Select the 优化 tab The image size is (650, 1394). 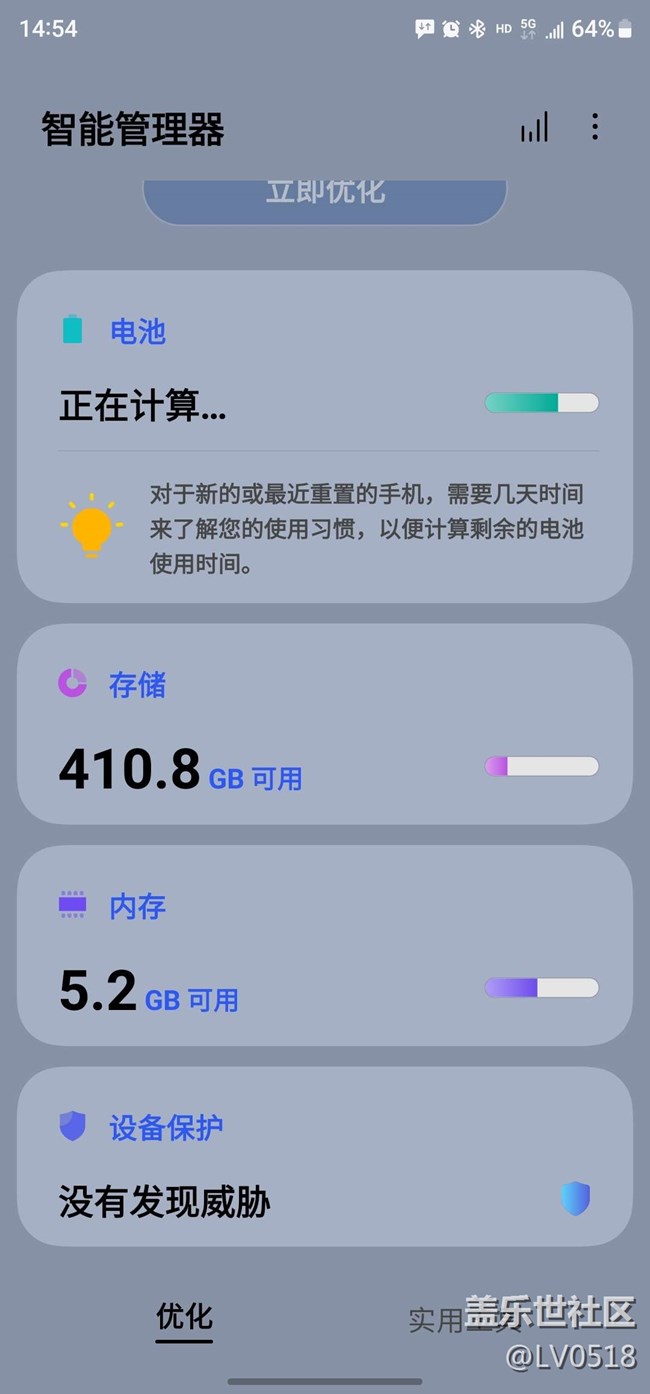click(184, 1316)
